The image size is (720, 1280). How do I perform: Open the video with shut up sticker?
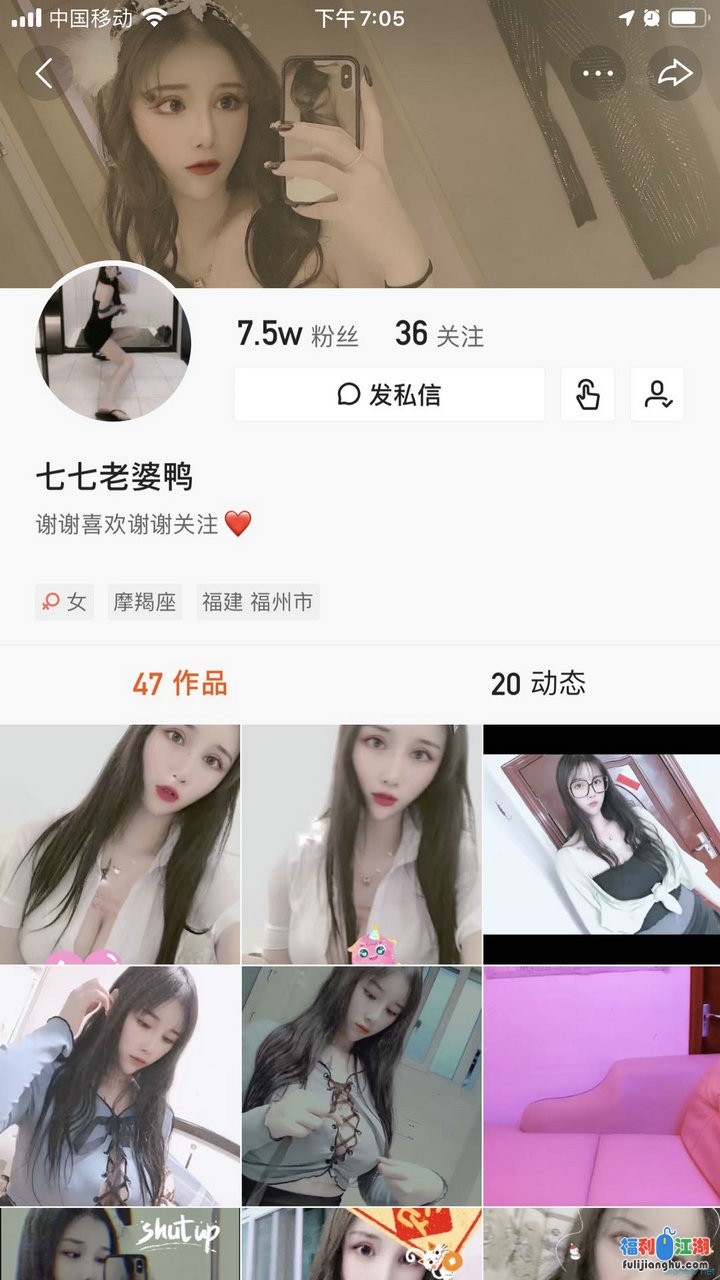click(120, 1243)
